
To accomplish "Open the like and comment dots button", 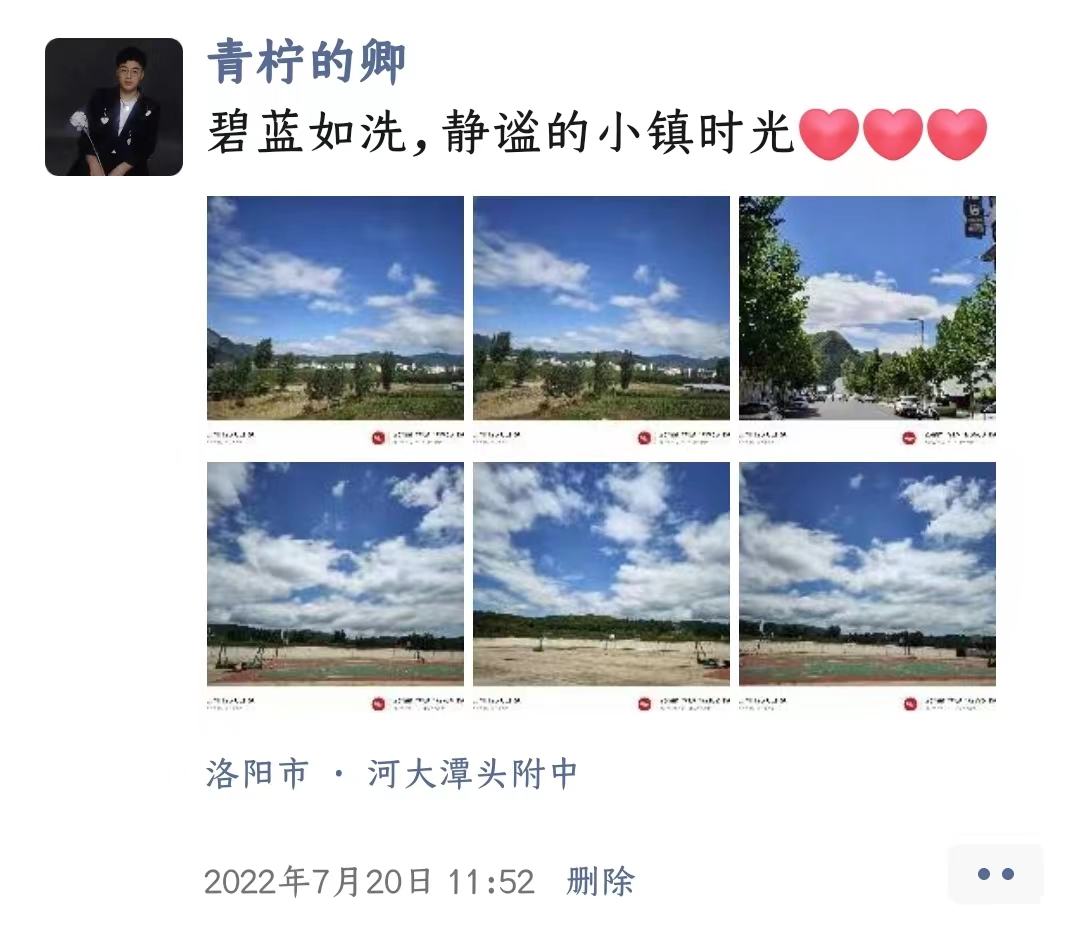I will [995, 874].
